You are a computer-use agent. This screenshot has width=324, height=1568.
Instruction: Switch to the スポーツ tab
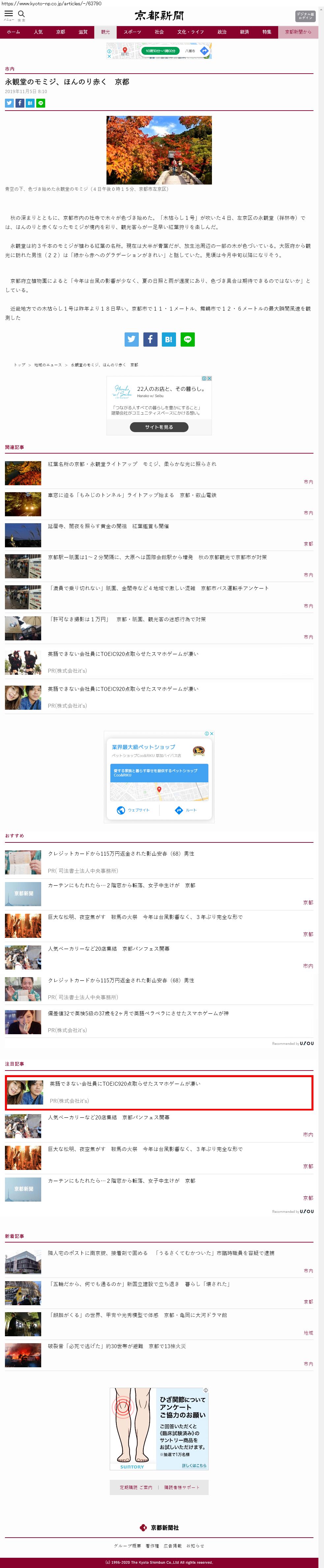click(132, 32)
